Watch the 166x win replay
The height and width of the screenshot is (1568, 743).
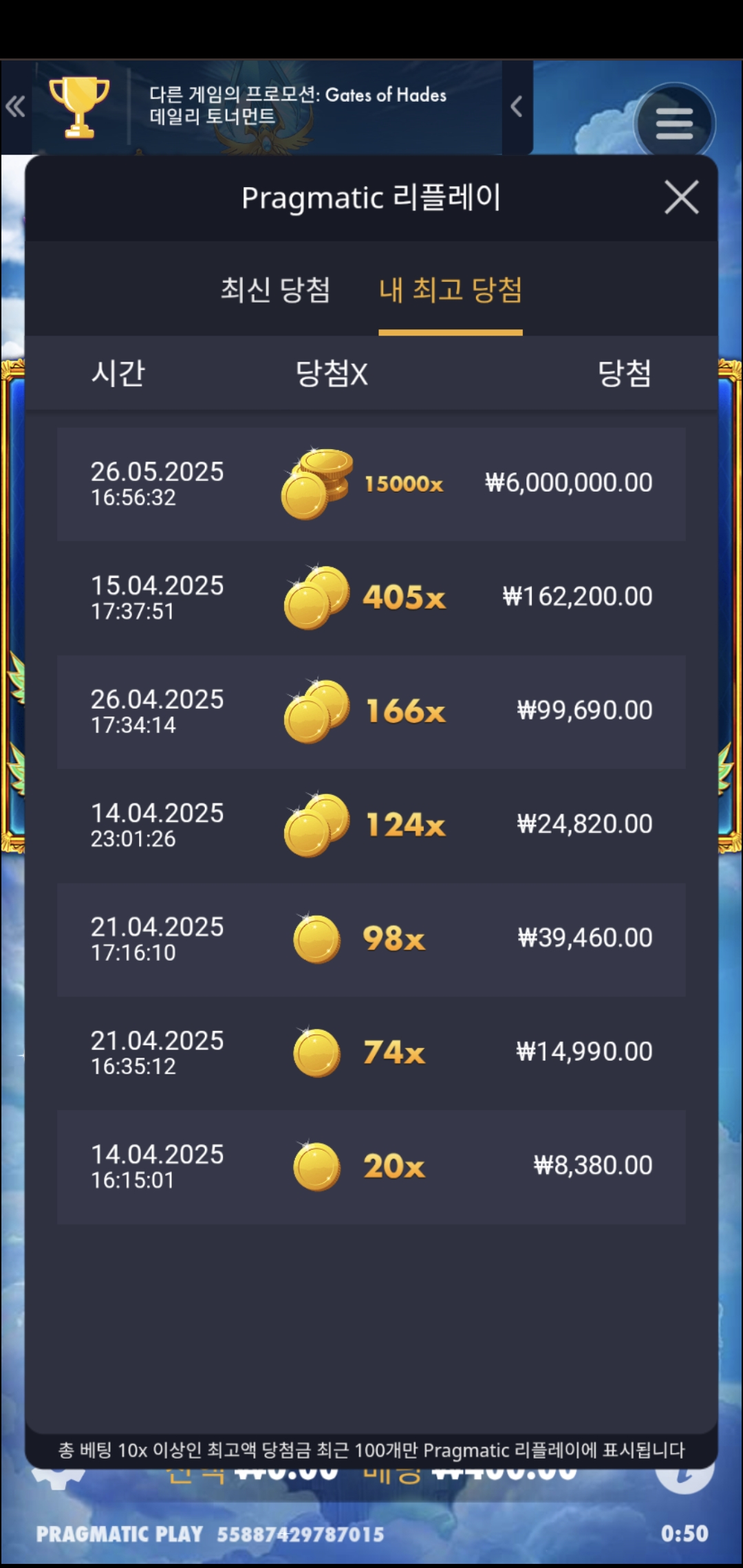pyautogui.click(x=371, y=712)
